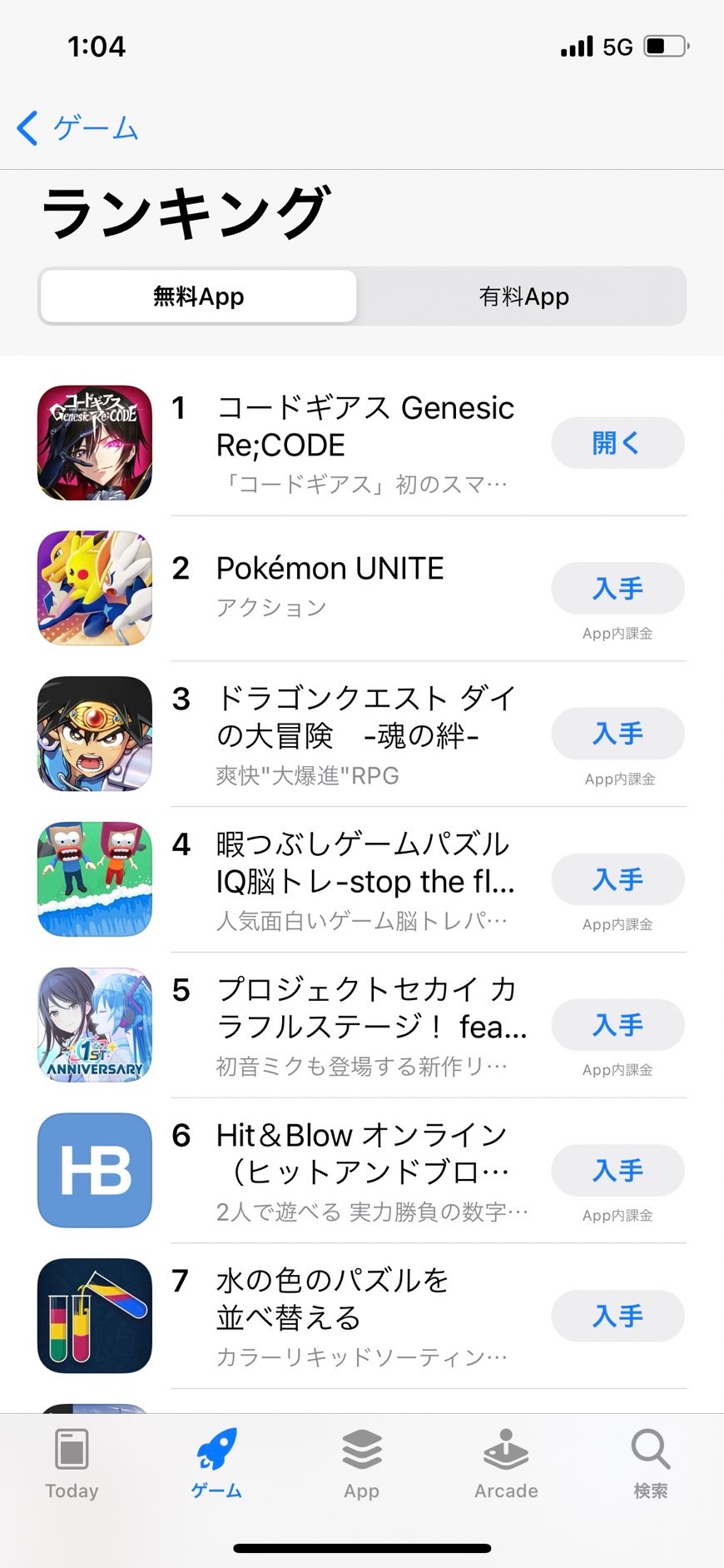This screenshot has height=1568, width=724.
Task: Tap 入手 for プロジェクトセカイ カラフルステージ
Action: pyautogui.click(x=617, y=1025)
